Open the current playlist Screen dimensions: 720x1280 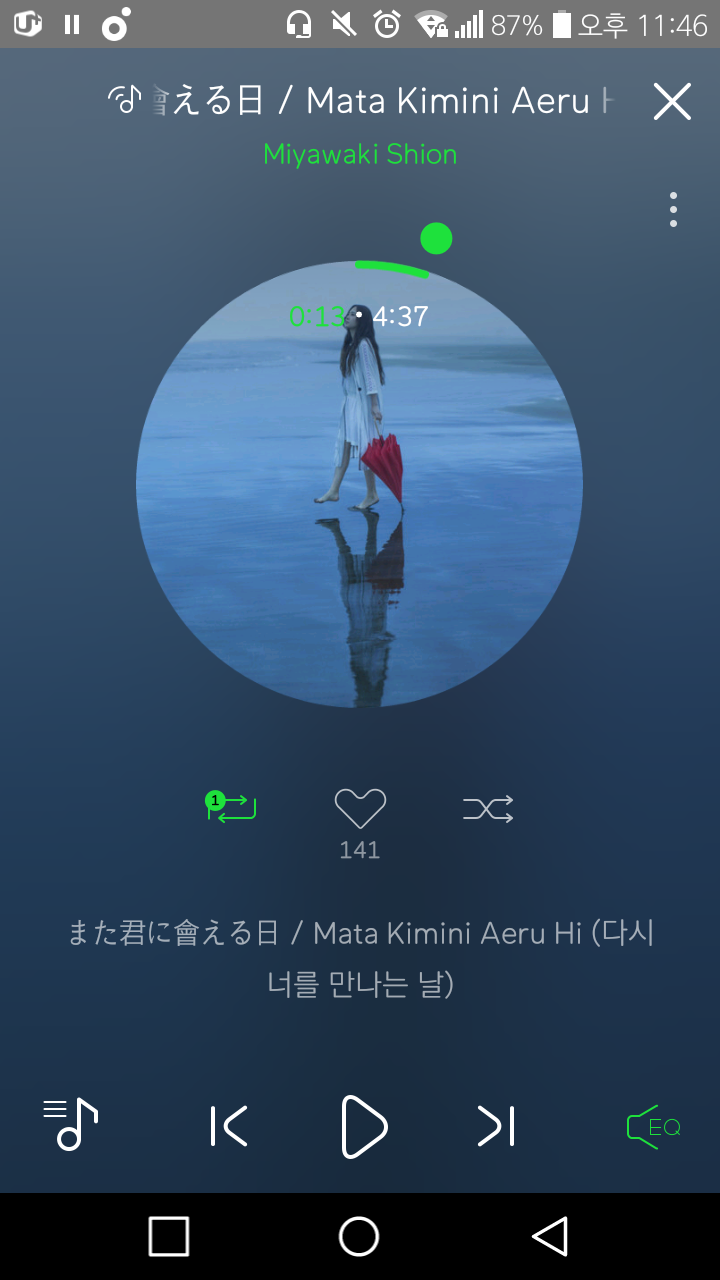[71, 1125]
